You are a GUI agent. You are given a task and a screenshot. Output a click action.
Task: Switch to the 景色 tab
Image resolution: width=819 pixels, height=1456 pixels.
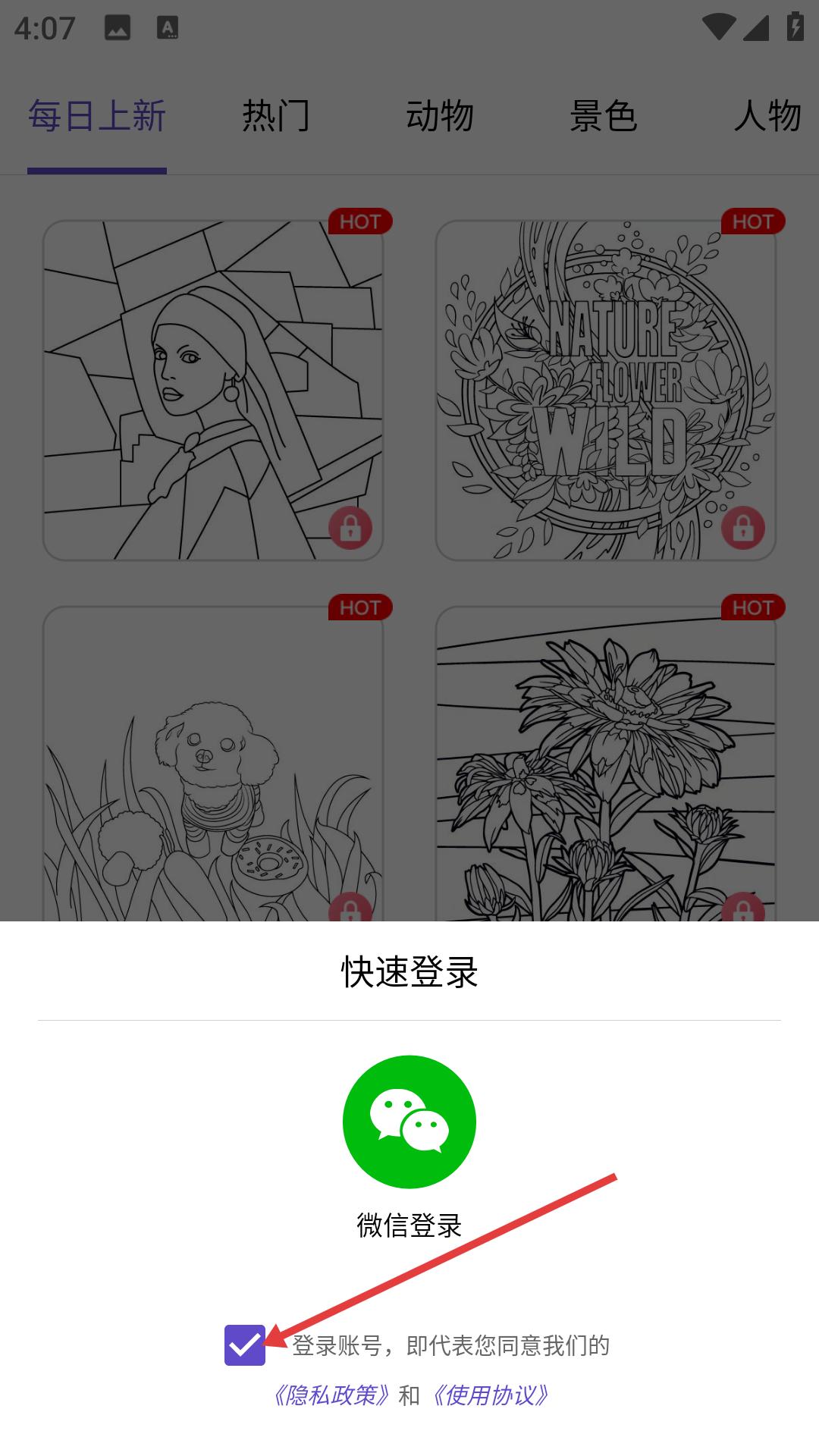click(x=604, y=116)
